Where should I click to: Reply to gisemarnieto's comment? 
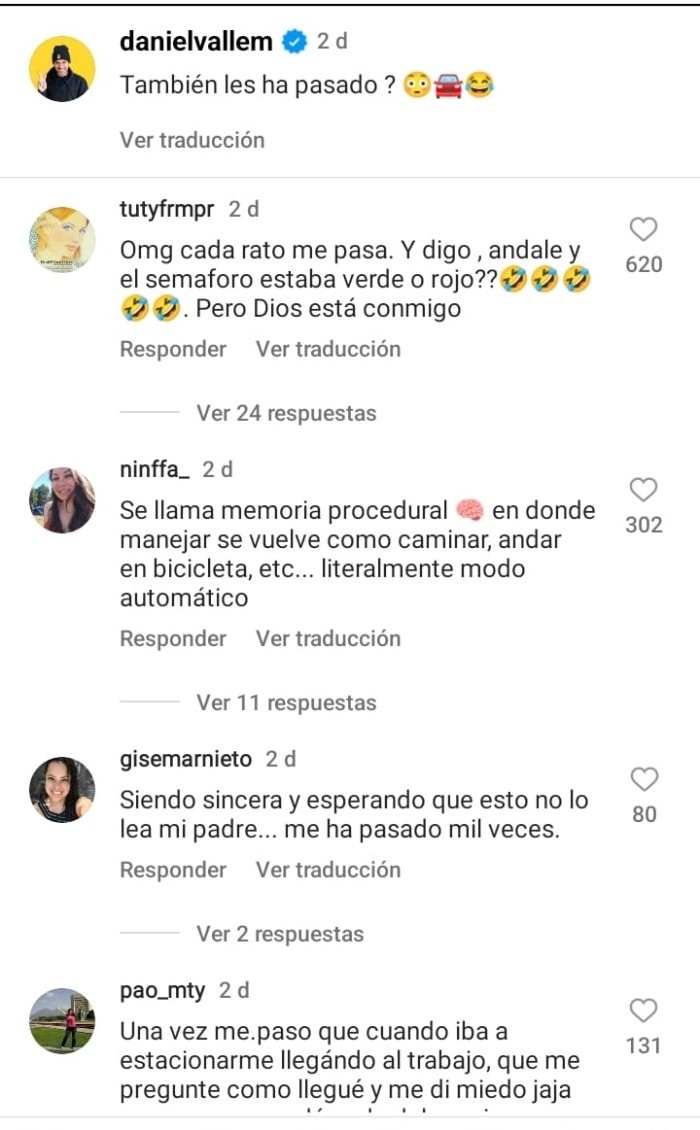(173, 870)
